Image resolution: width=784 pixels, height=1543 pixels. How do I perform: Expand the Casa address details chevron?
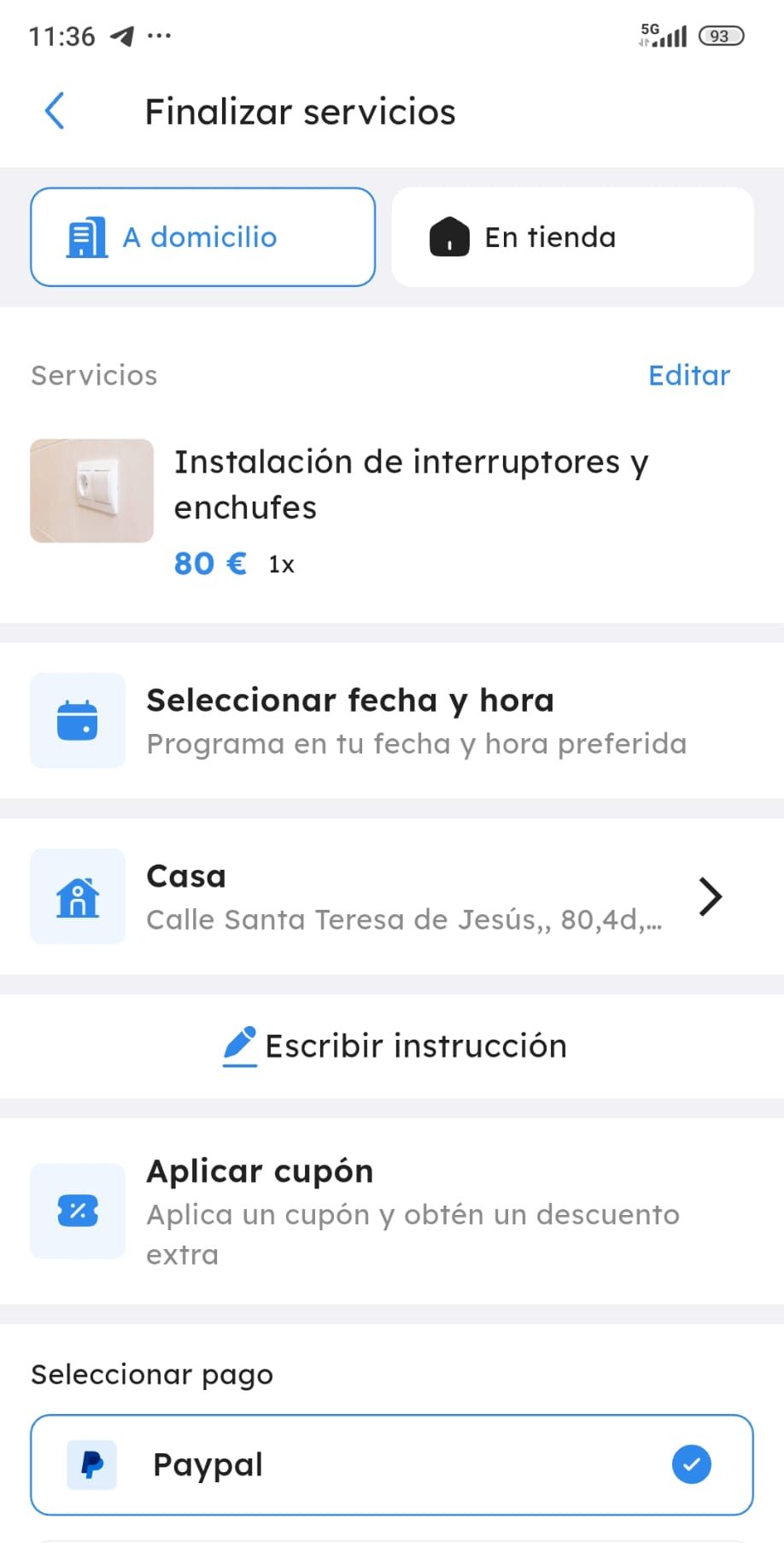pos(711,895)
